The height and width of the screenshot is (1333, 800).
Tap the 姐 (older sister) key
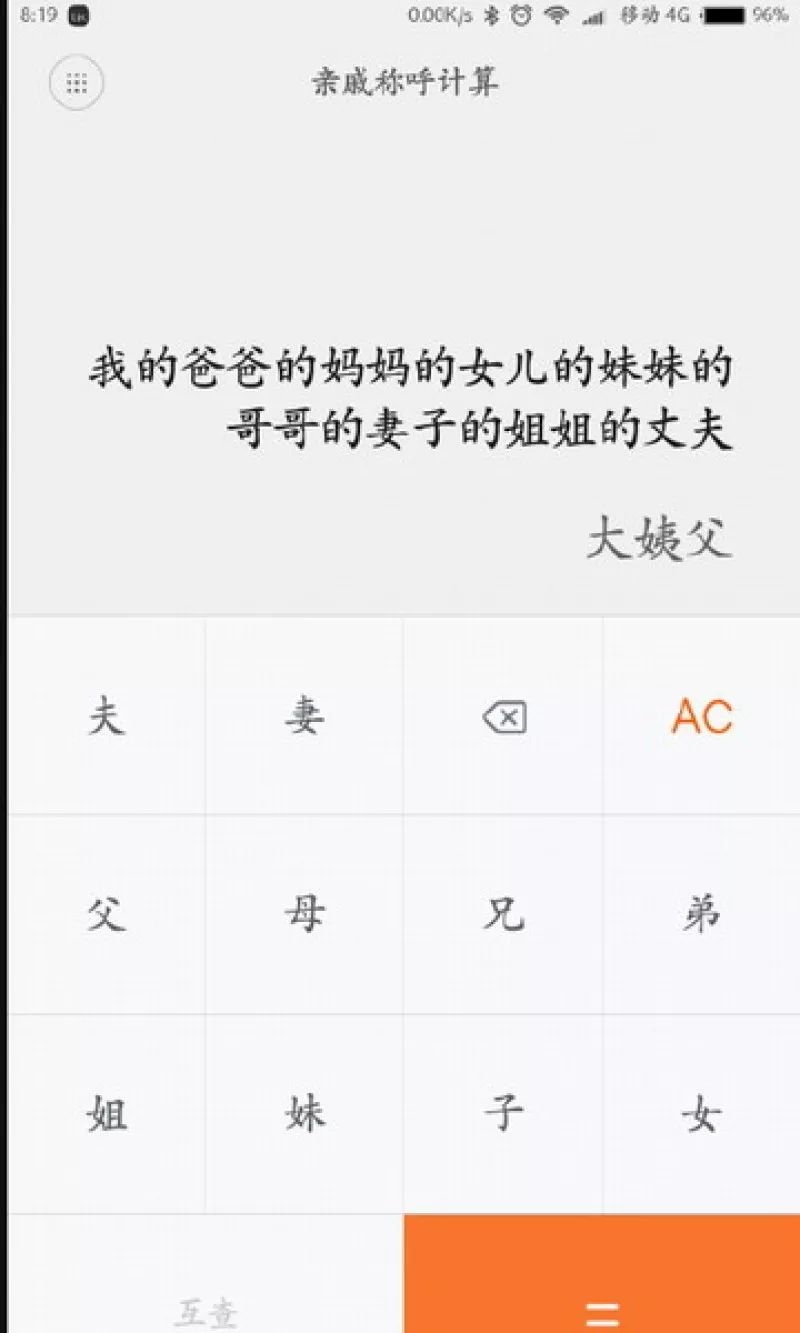pos(107,1113)
